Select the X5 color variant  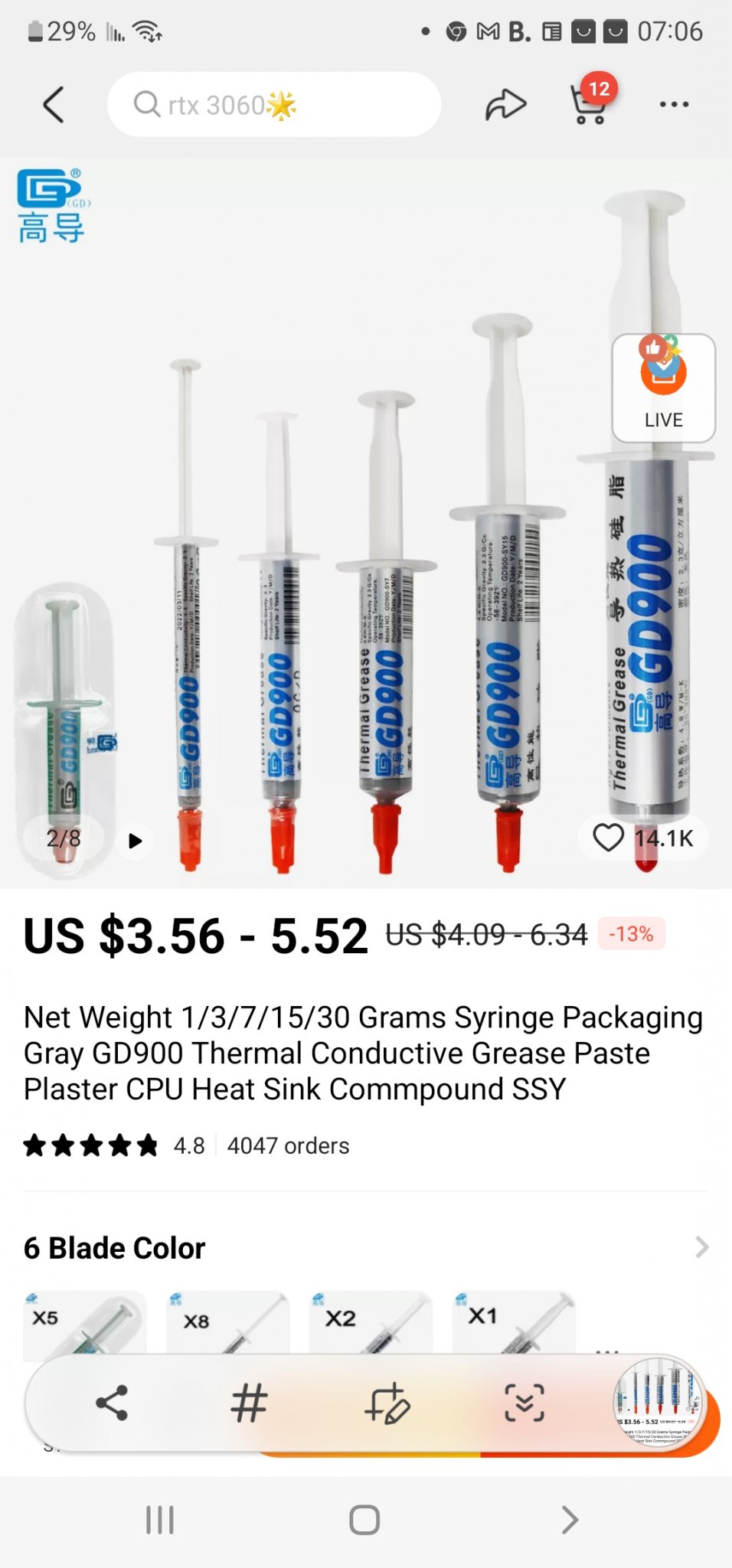click(84, 1325)
